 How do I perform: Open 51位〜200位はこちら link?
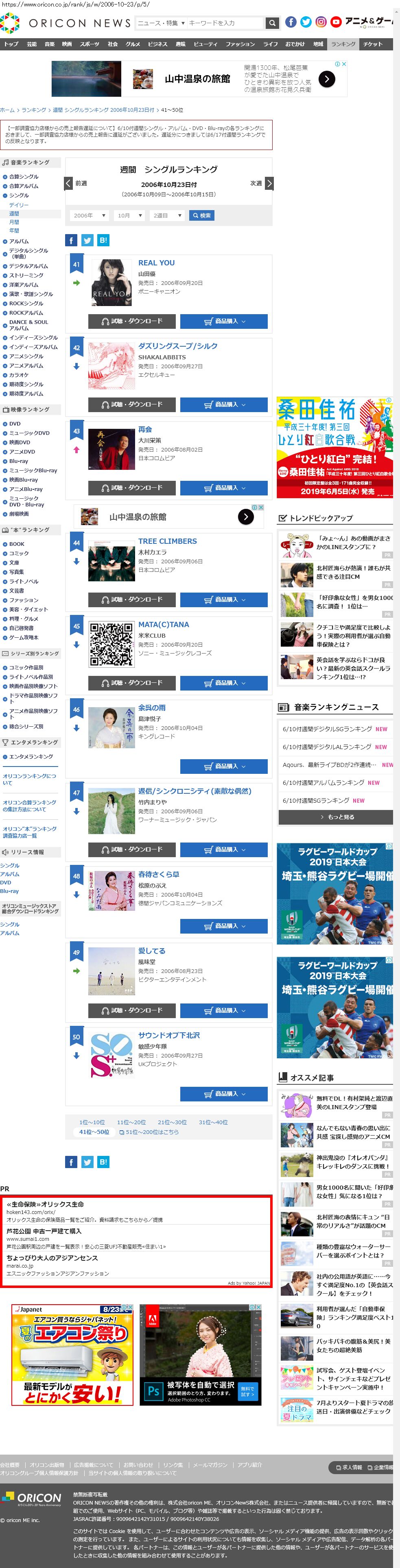pyautogui.click(x=149, y=1132)
